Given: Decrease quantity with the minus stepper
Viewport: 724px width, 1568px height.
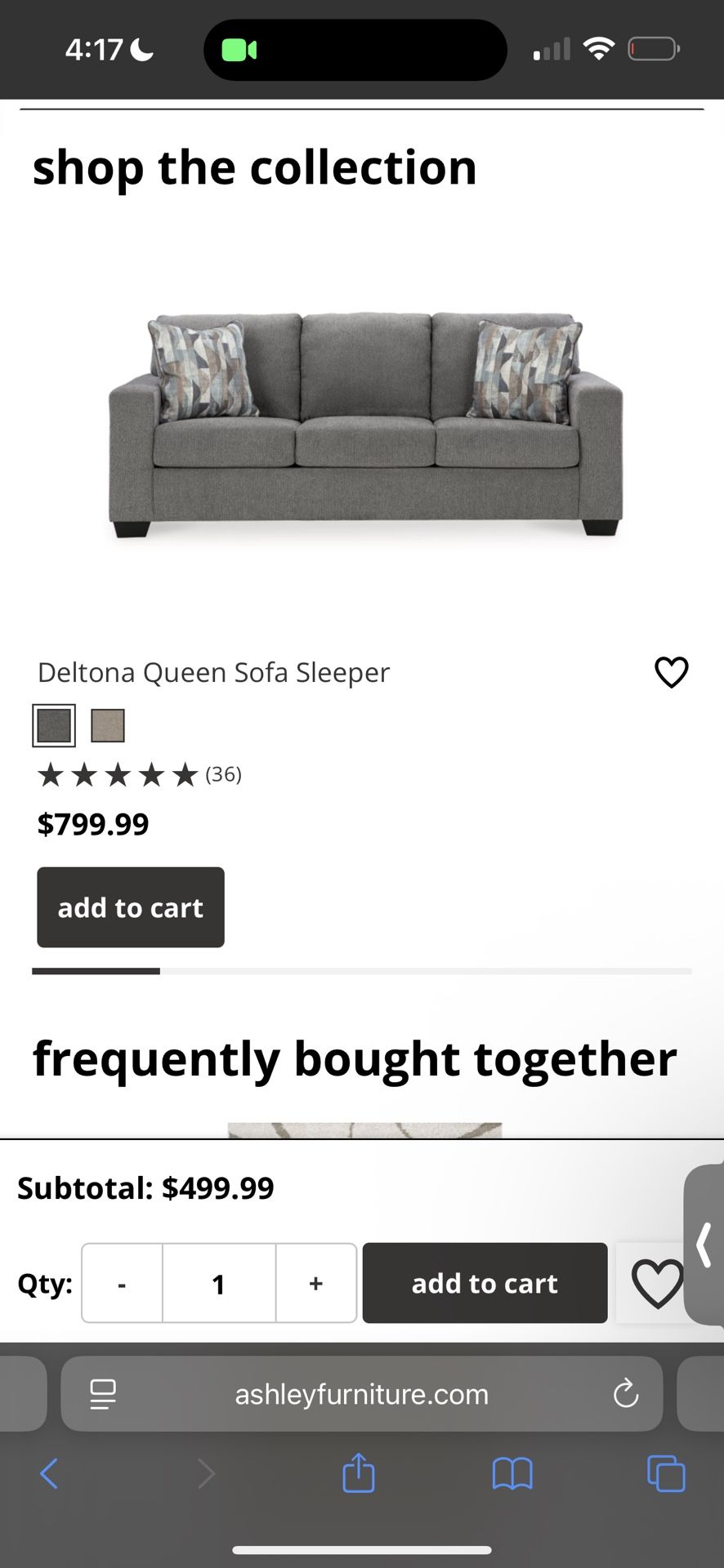Looking at the screenshot, I should pos(121,1283).
